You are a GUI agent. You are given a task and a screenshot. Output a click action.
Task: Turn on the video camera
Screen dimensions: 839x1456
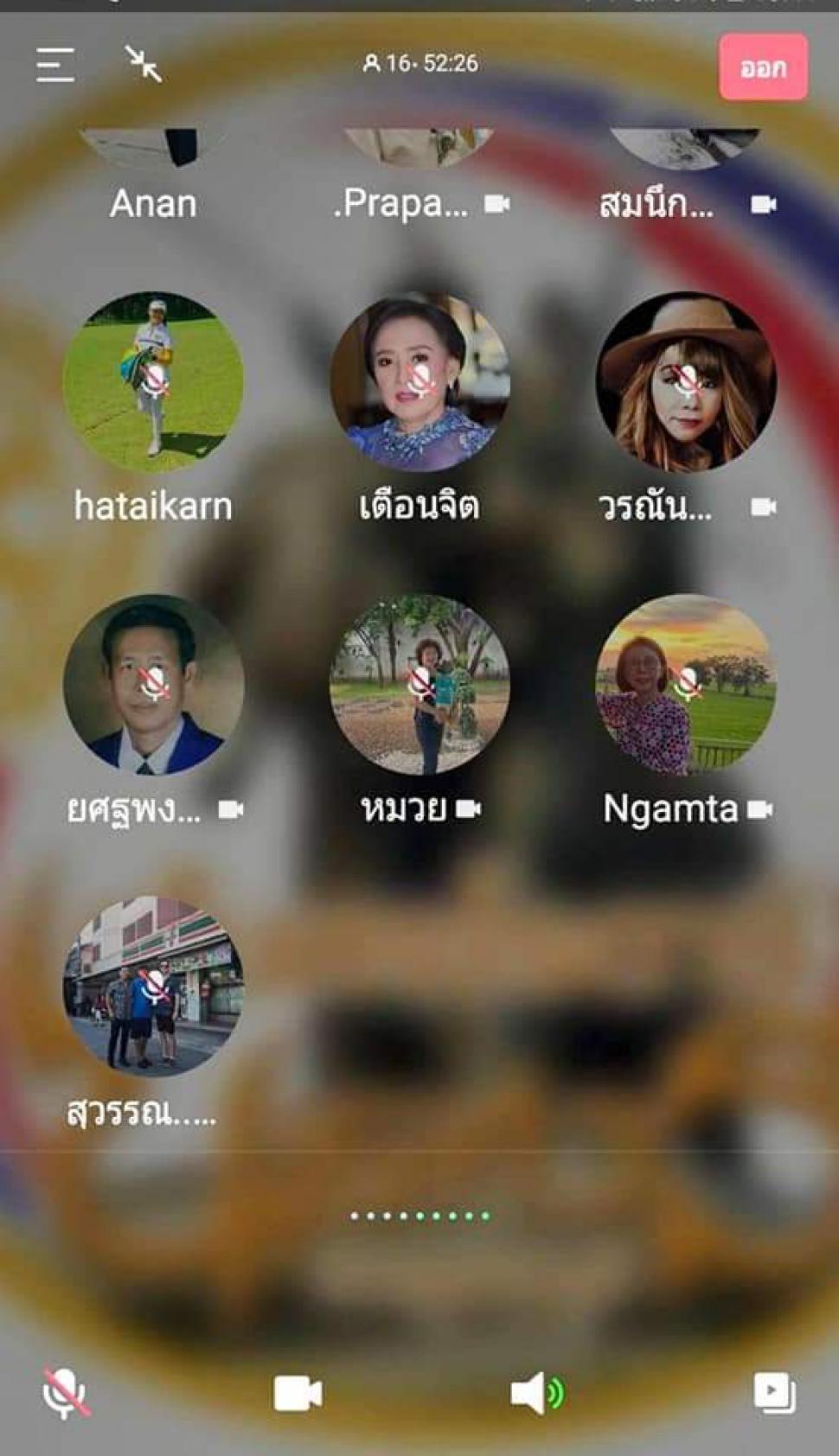298,1393
